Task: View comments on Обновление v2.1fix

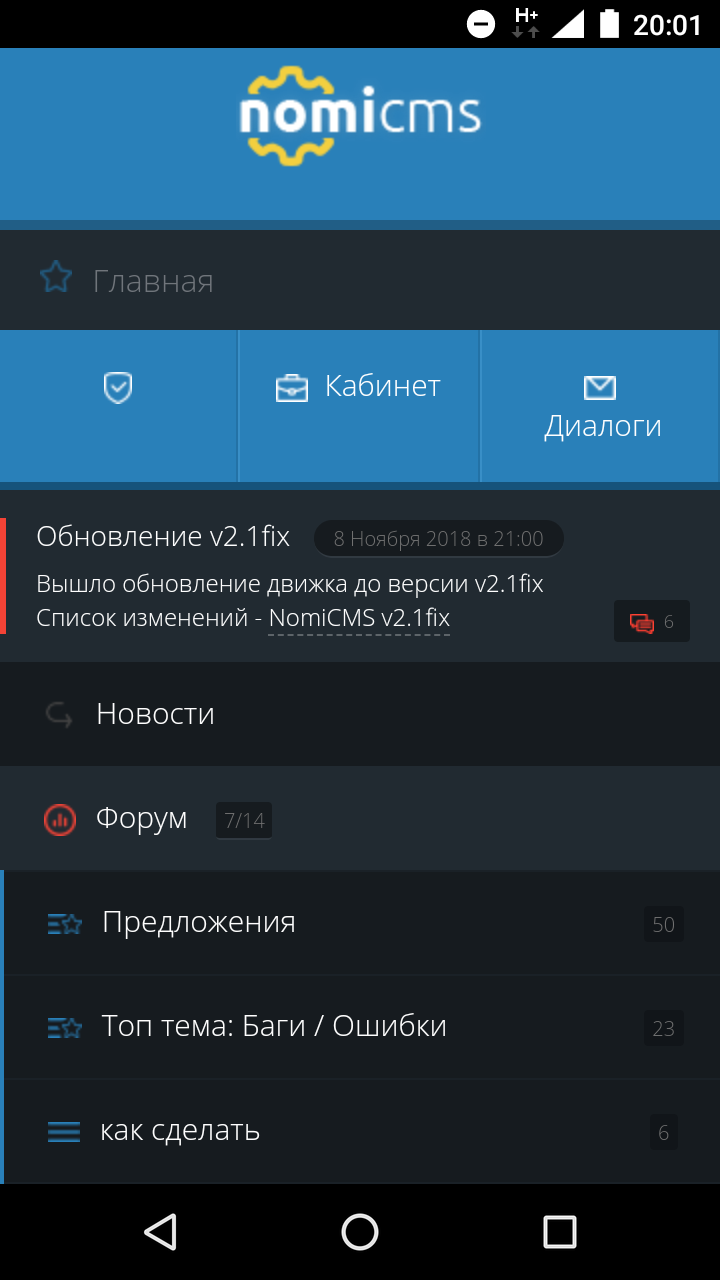Action: coord(651,622)
